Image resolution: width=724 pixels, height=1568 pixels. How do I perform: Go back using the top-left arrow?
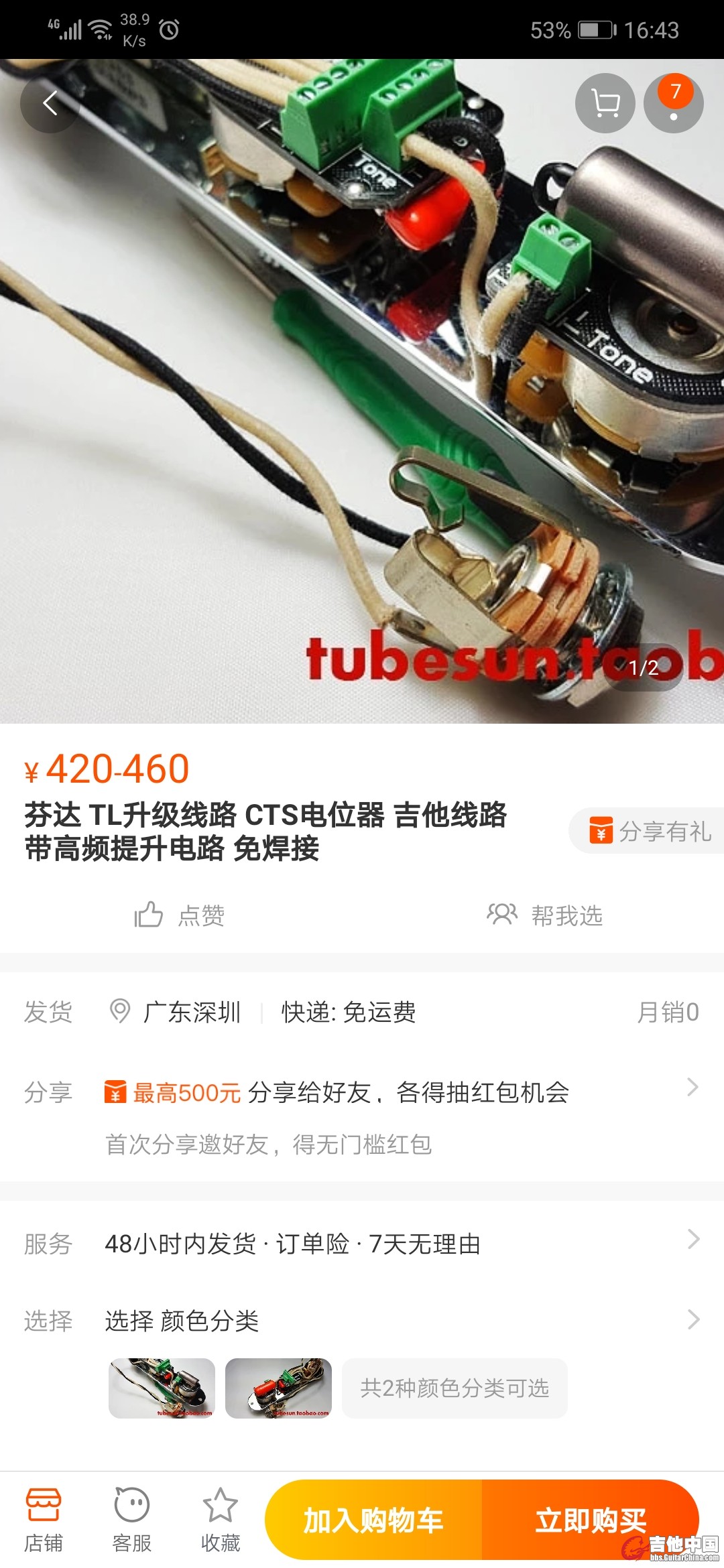click(x=50, y=103)
